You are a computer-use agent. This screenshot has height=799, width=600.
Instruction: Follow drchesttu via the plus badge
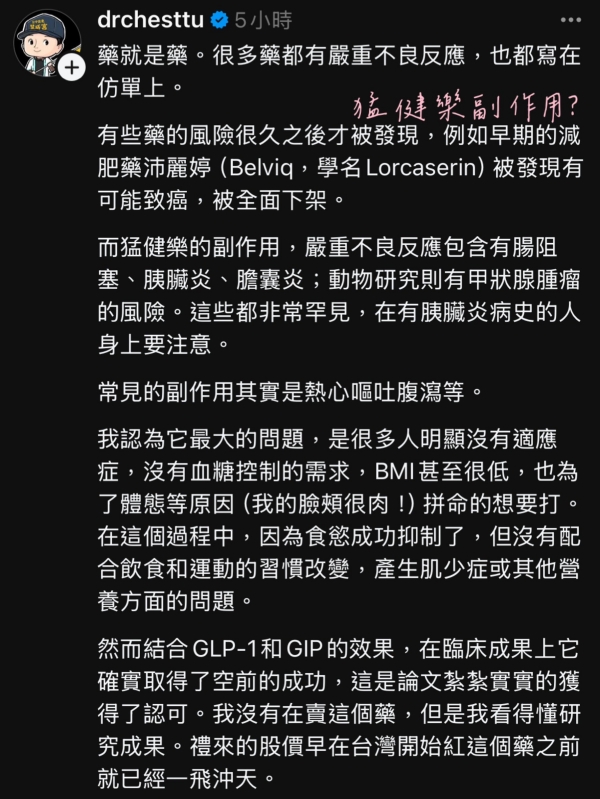click(x=72, y=67)
